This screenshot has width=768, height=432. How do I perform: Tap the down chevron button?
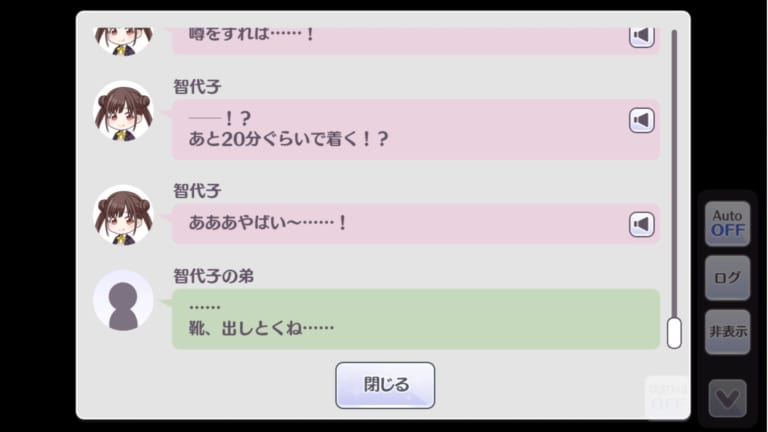pos(727,398)
